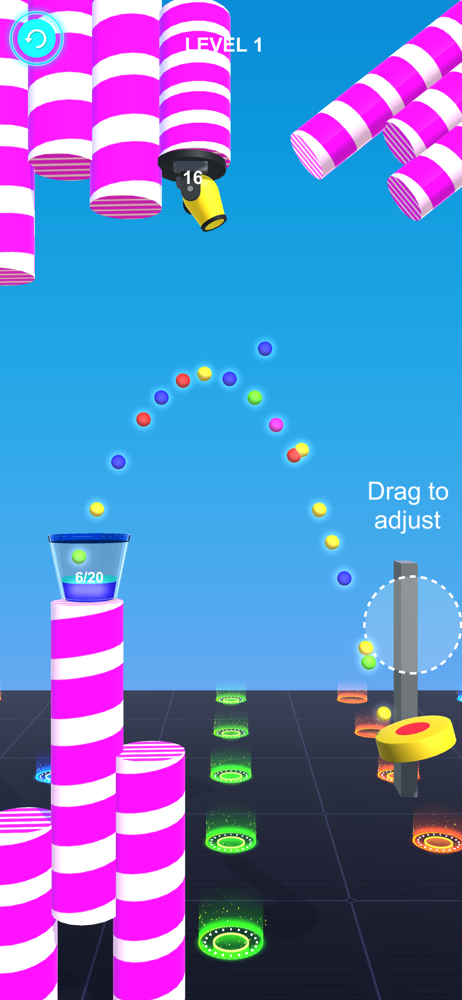Restart the level with the circular arrow
462x1000 pixels.
point(36,39)
